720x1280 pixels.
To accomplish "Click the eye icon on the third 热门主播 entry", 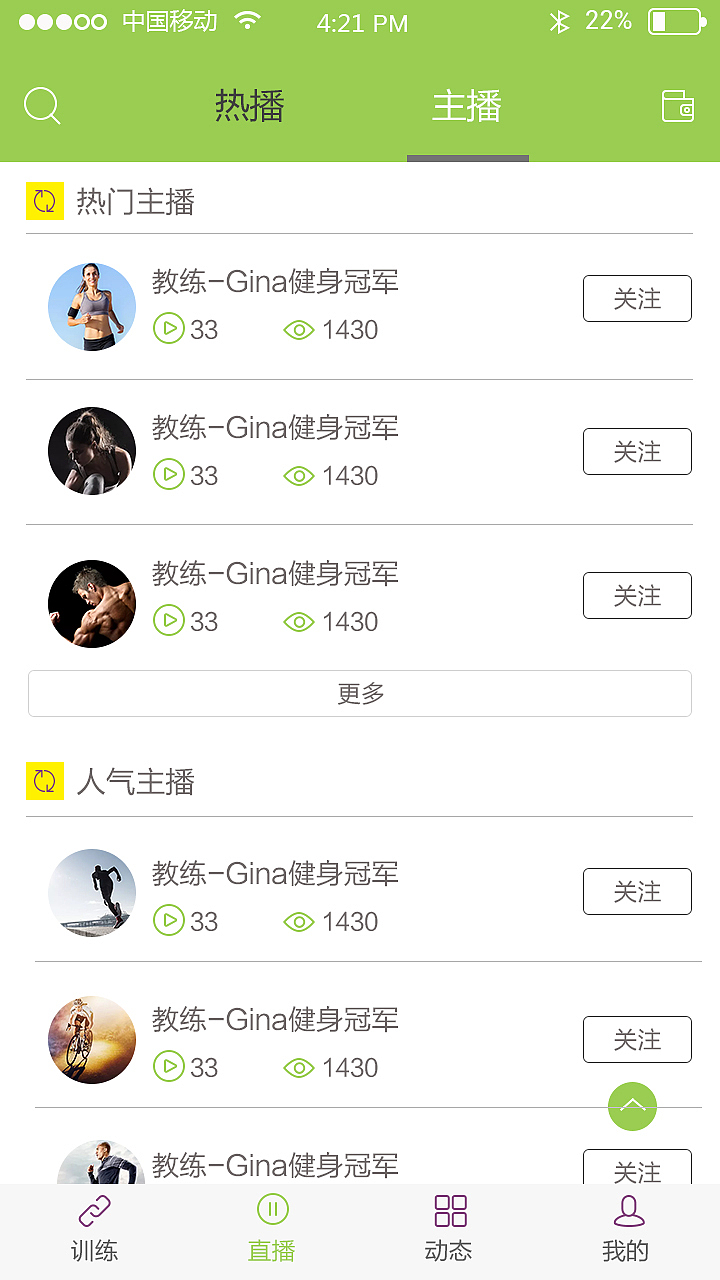I will pyautogui.click(x=299, y=621).
